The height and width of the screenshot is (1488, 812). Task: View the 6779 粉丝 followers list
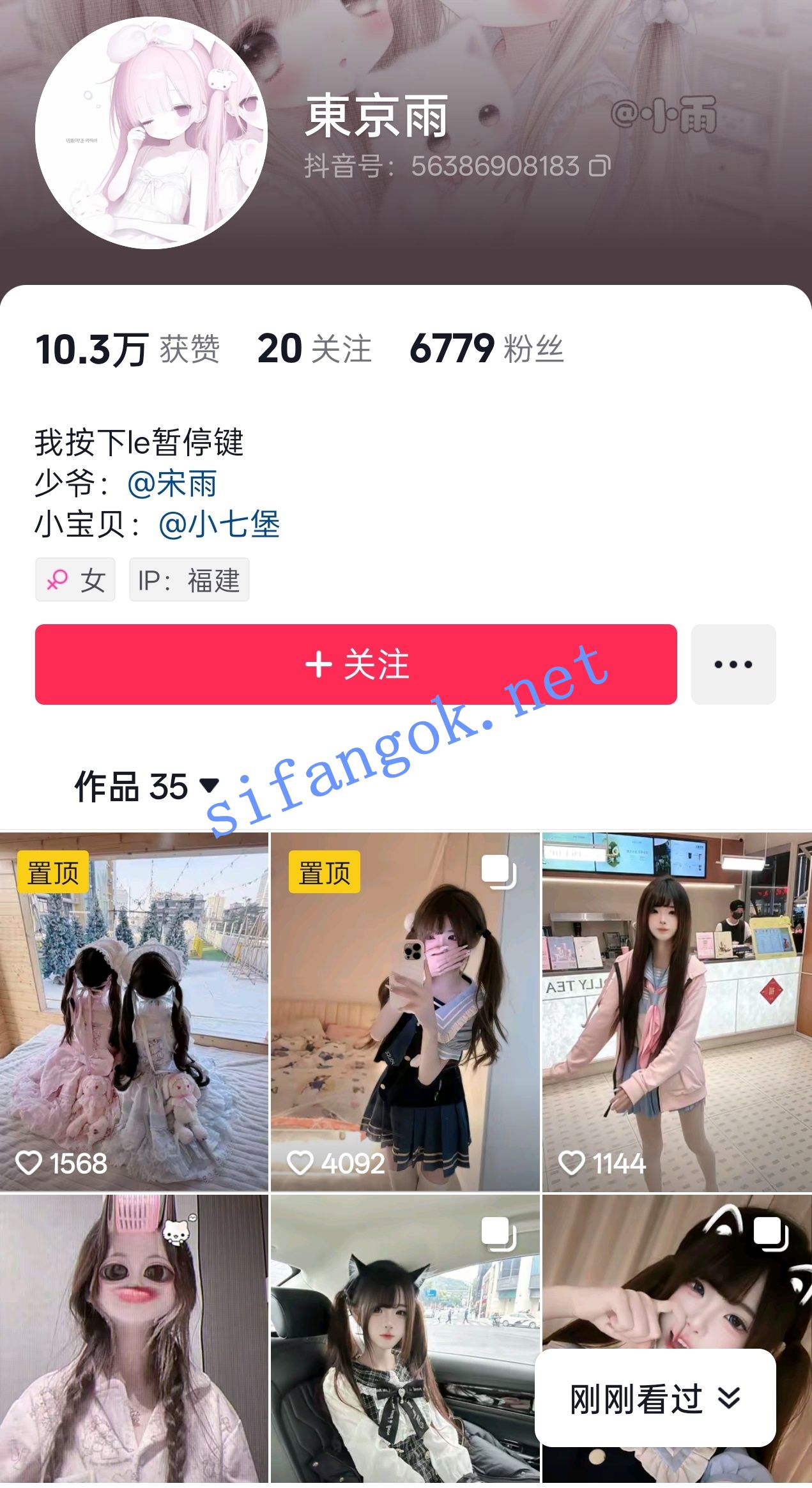pos(486,349)
